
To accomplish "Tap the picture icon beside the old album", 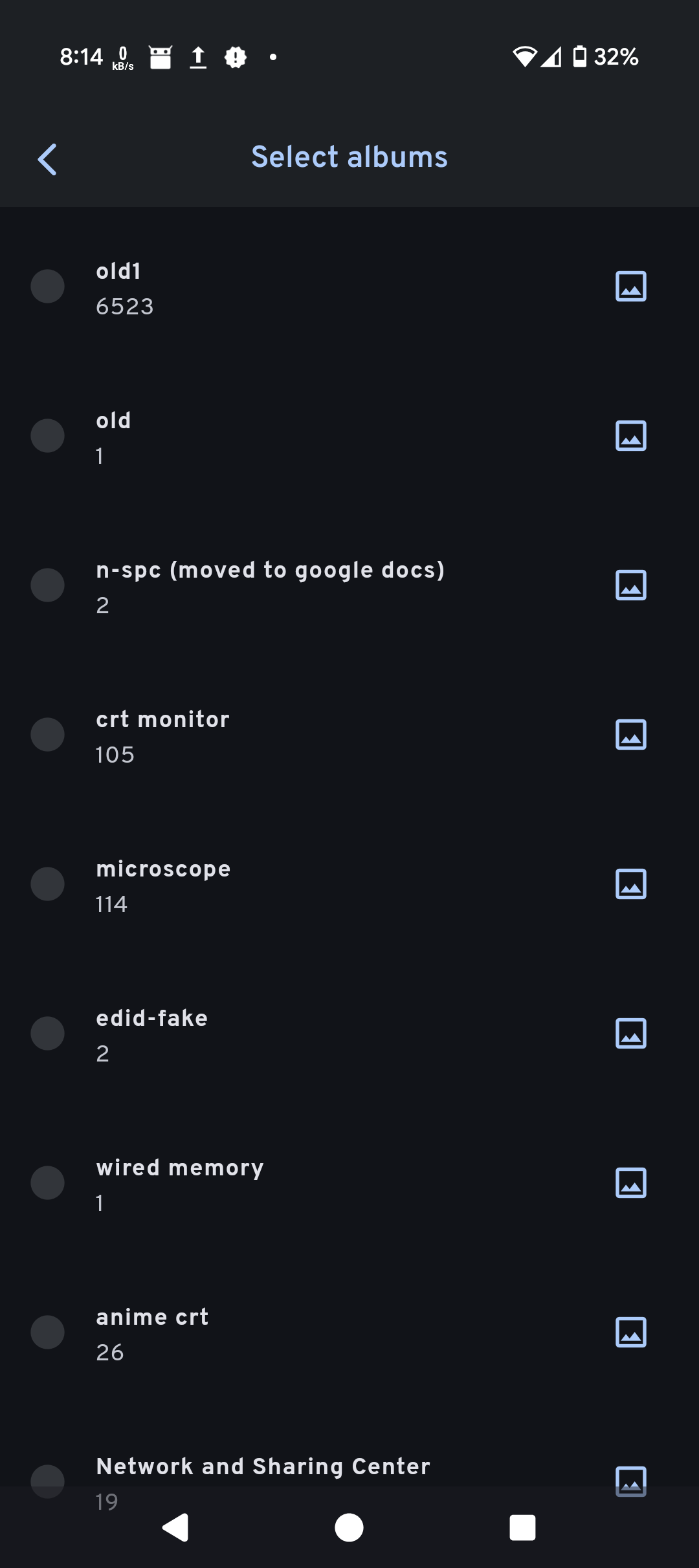I will click(x=631, y=436).
